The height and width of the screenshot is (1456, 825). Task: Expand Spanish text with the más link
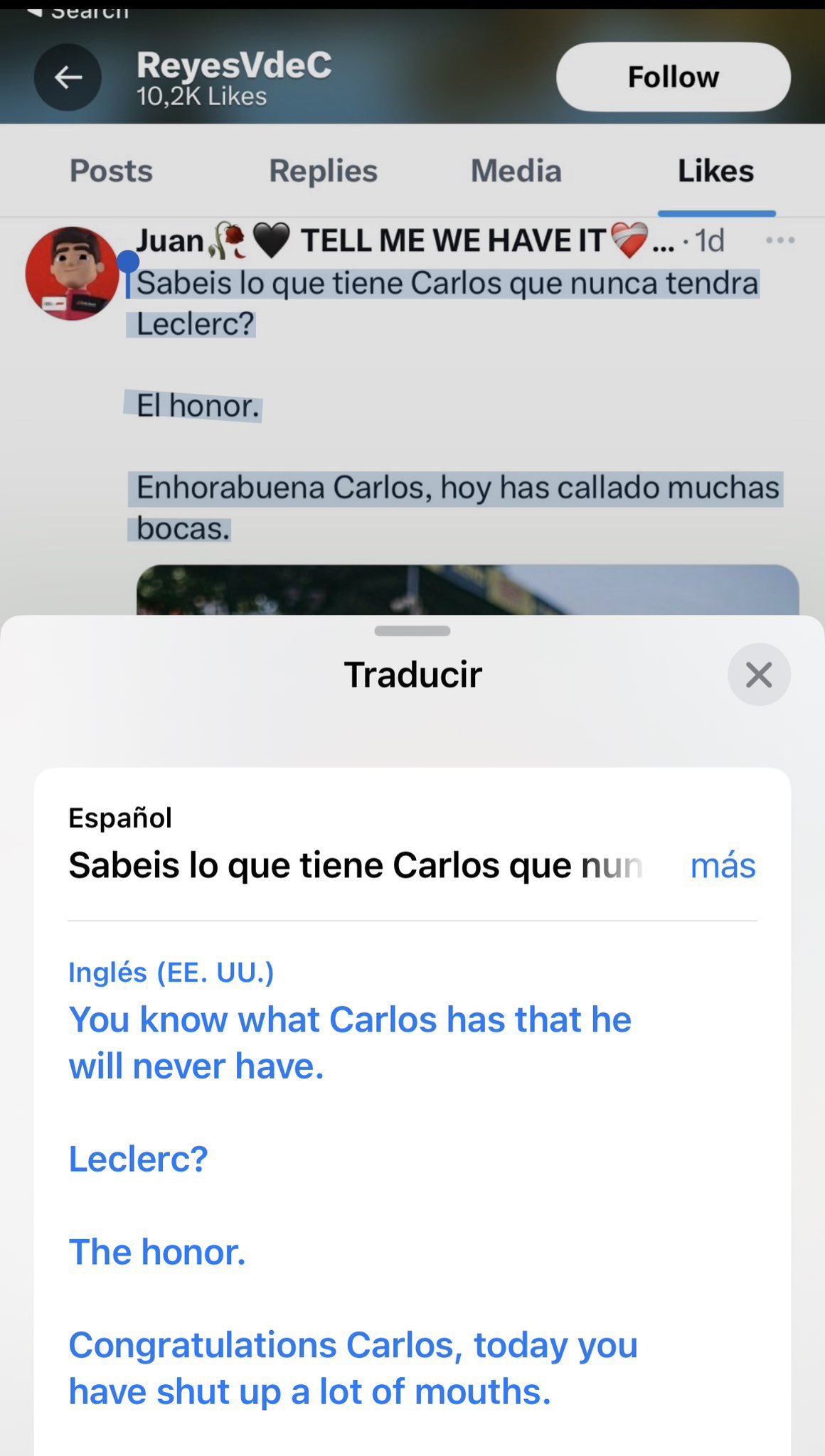pos(723,865)
